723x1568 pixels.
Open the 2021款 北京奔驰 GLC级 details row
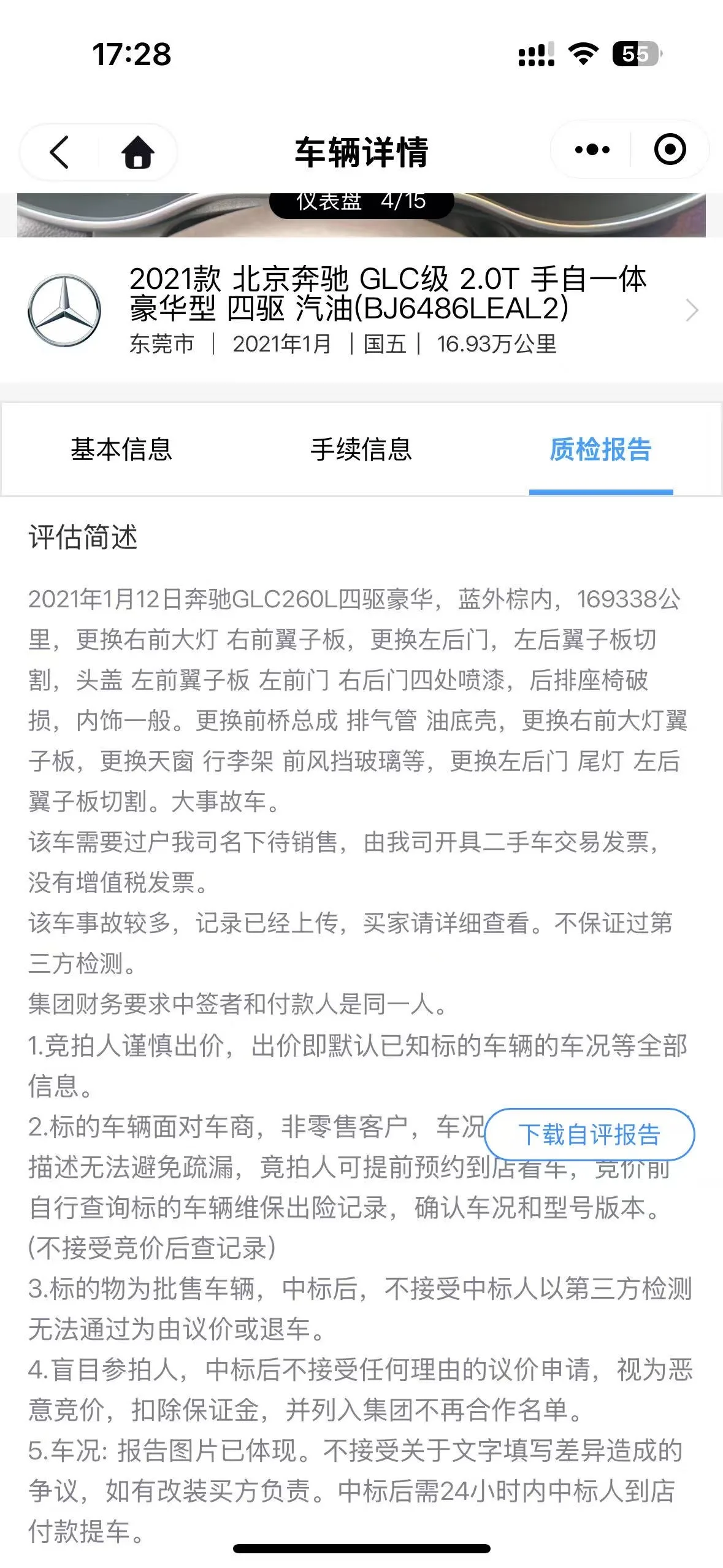(x=362, y=310)
